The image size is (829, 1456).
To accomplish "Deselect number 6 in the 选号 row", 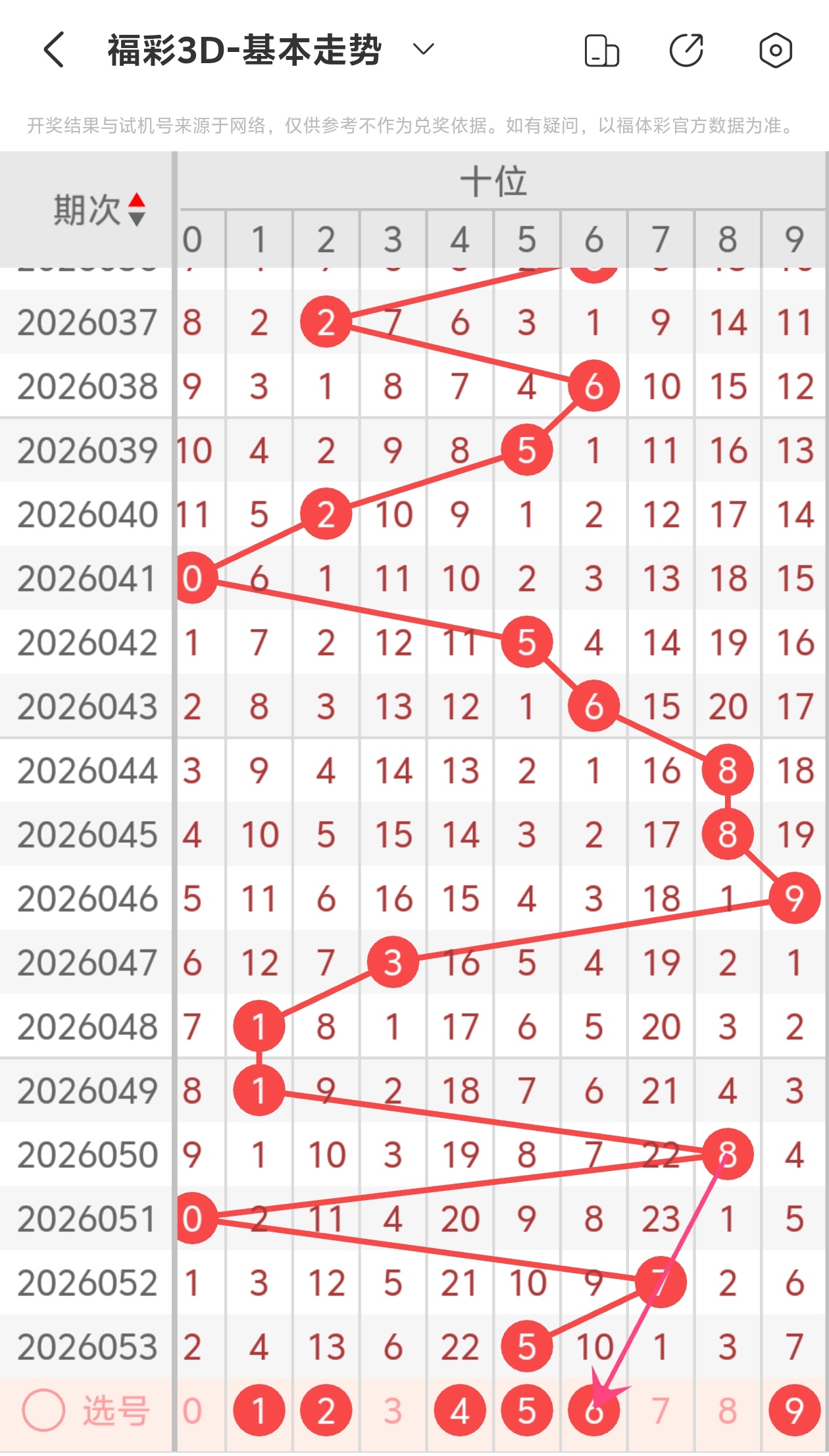I will pos(593,1411).
